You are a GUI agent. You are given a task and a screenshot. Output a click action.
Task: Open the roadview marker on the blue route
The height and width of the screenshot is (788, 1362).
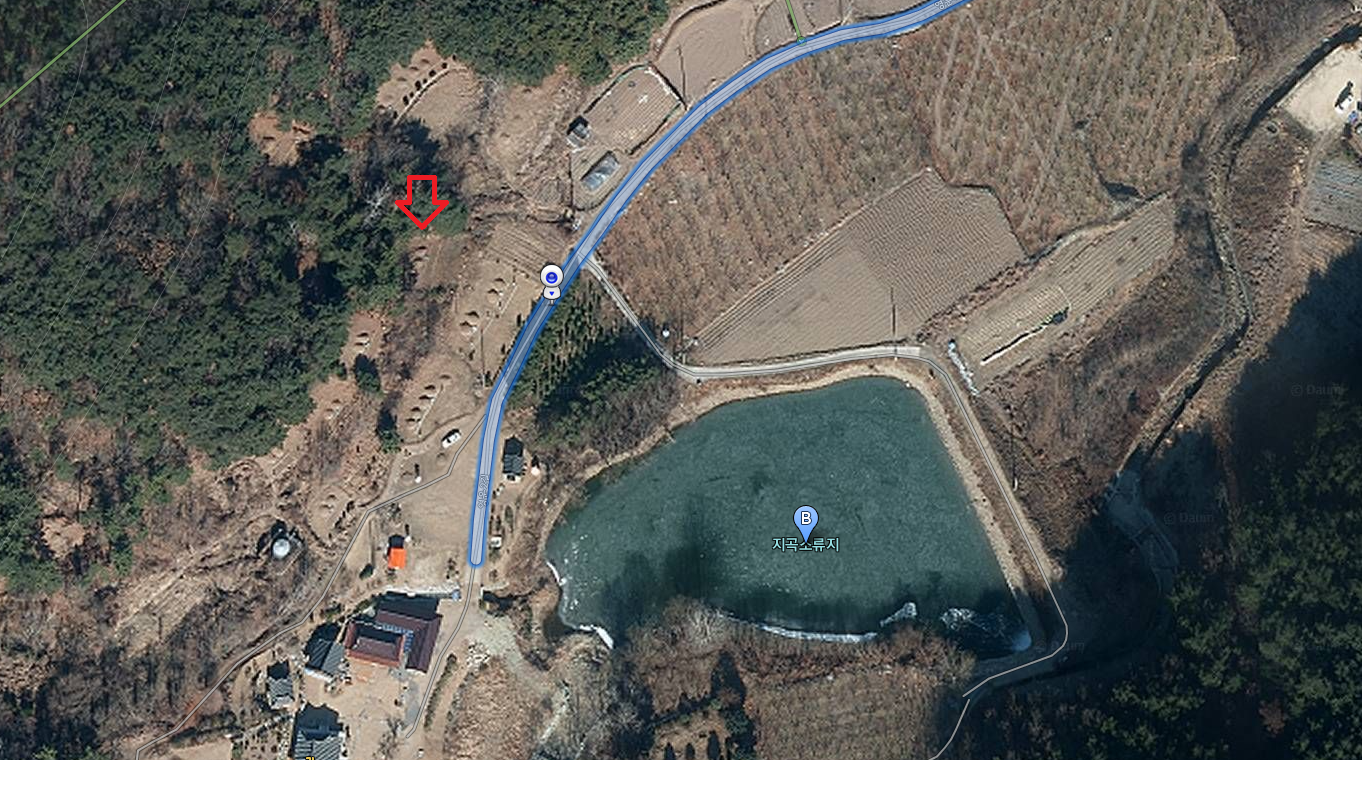tap(551, 277)
